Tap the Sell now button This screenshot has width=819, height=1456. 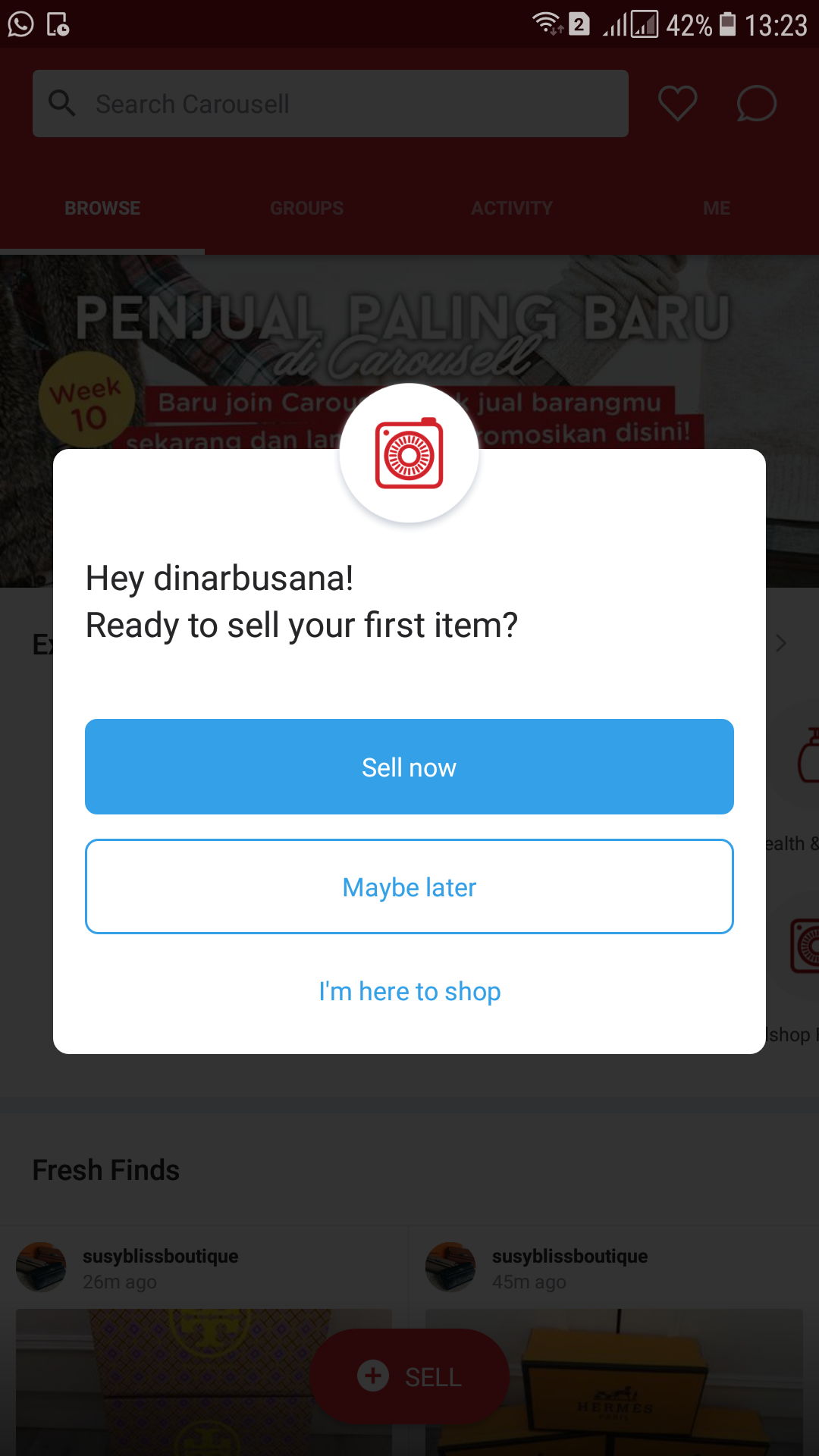point(409,767)
